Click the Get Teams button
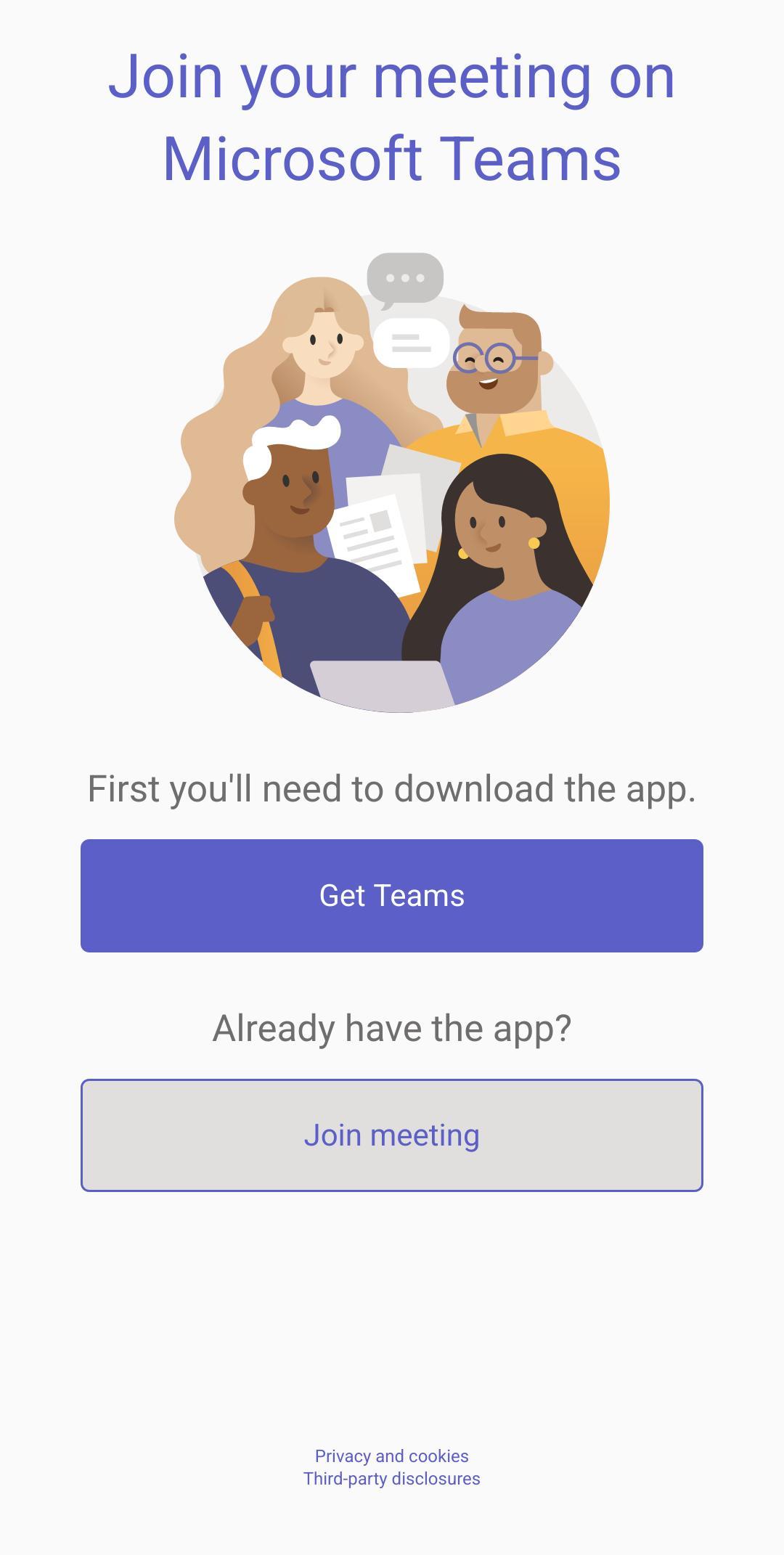 coord(392,895)
